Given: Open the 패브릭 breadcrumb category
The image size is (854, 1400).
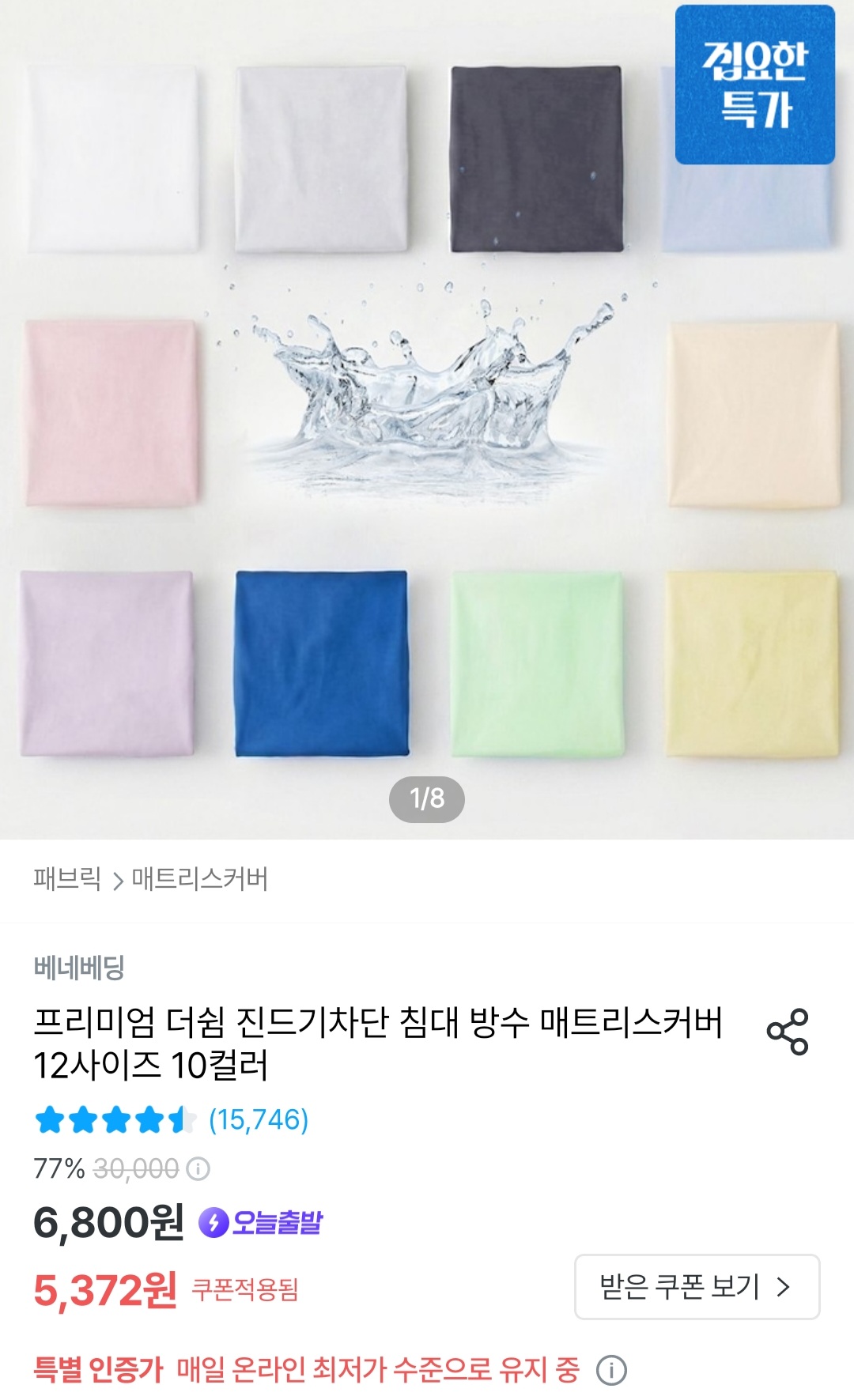Looking at the screenshot, I should [67, 878].
